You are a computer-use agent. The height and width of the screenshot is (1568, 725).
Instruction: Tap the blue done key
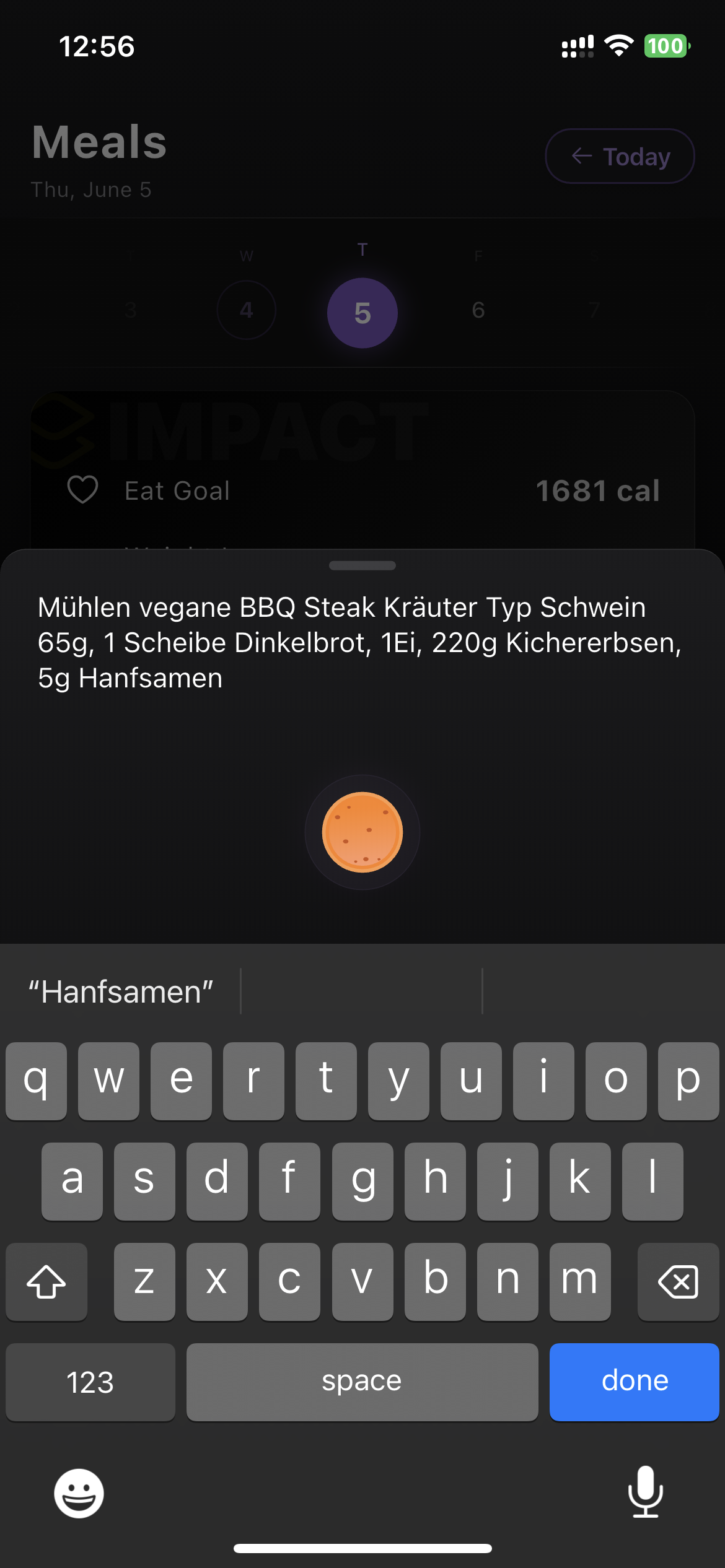[634, 1382]
